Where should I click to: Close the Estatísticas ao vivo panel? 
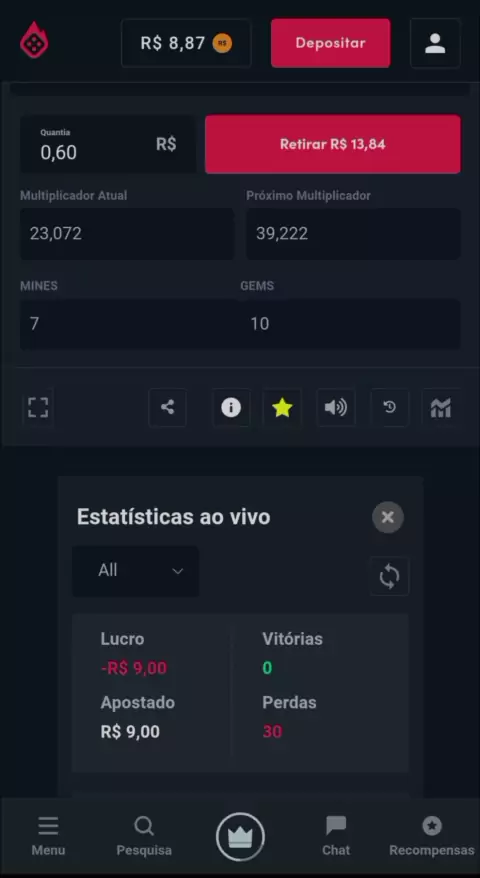pos(388,517)
